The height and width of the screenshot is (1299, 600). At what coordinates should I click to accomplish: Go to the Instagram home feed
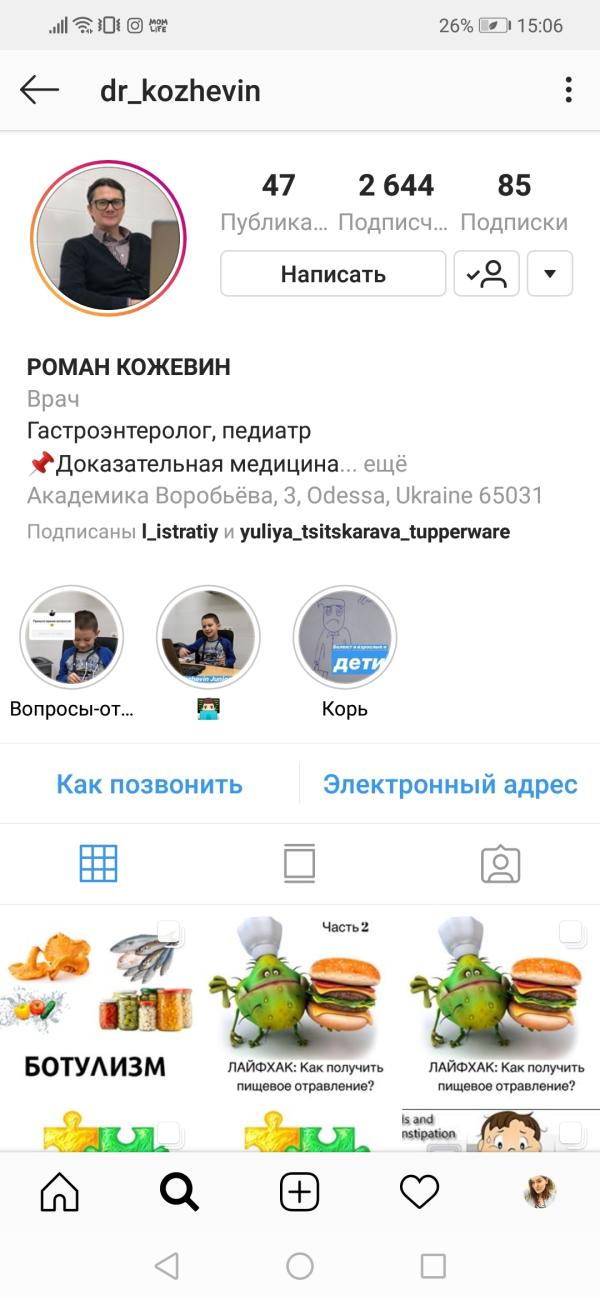coord(59,1191)
